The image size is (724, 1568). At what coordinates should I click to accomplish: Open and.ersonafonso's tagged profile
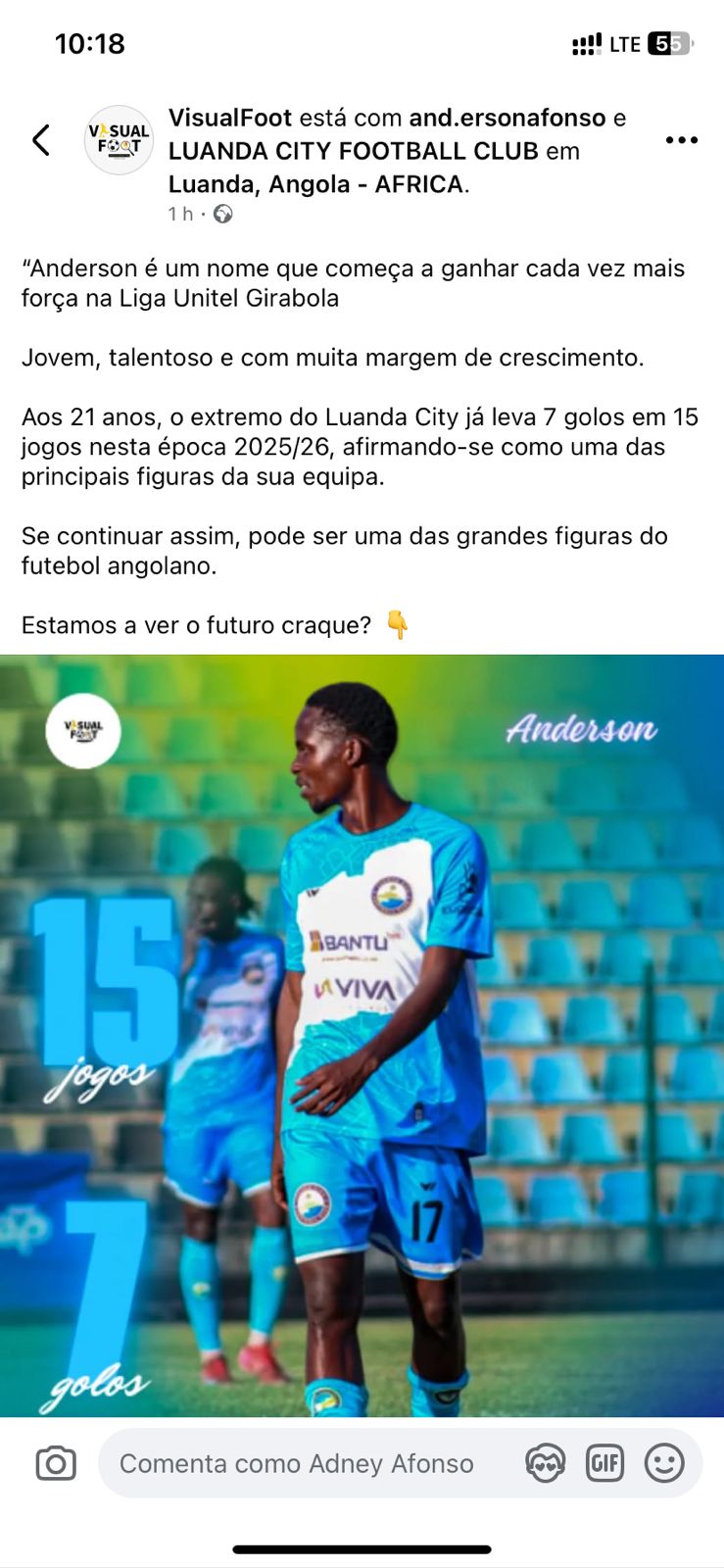(x=508, y=118)
